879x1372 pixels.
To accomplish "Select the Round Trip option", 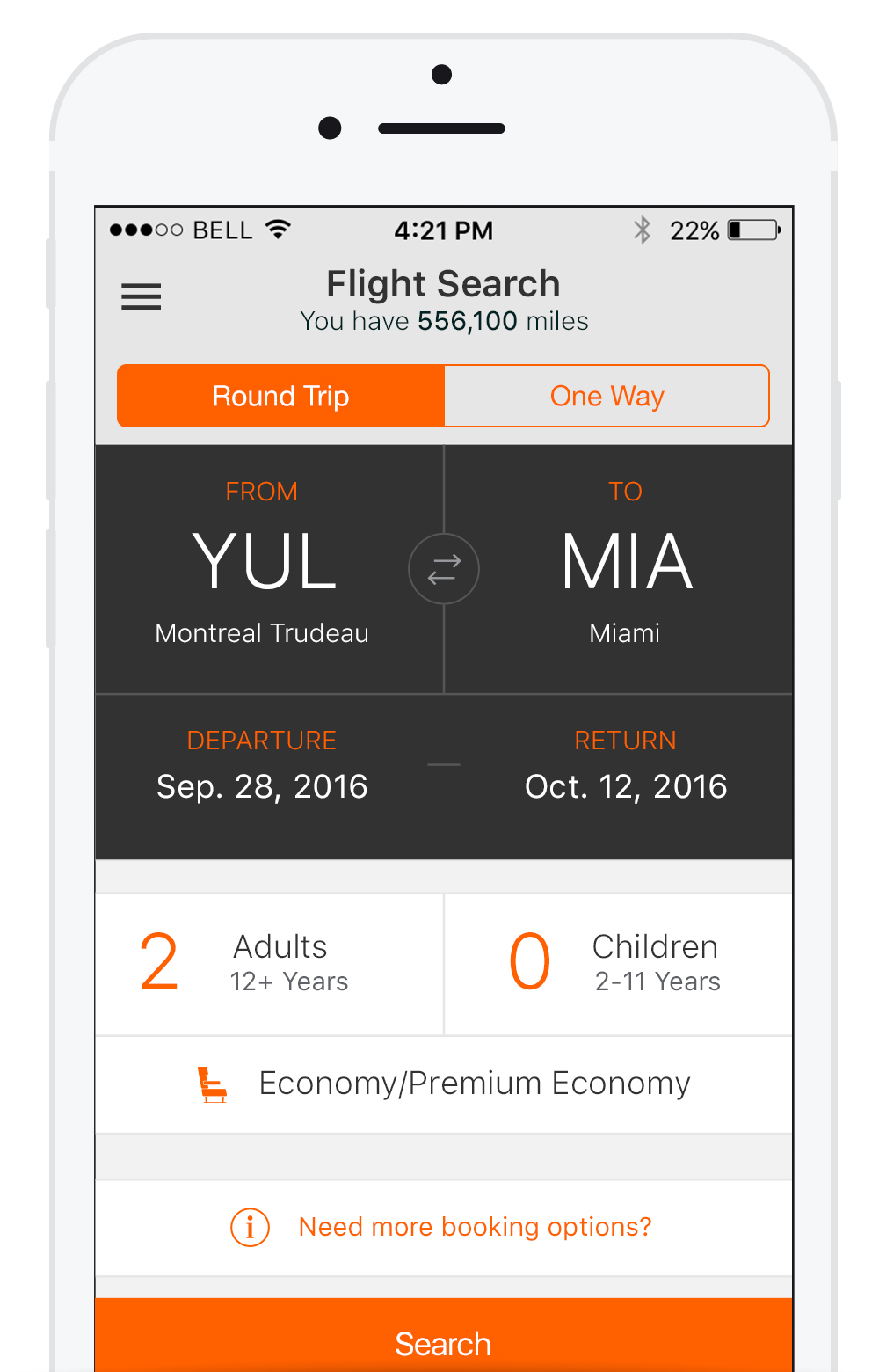I will [x=281, y=396].
